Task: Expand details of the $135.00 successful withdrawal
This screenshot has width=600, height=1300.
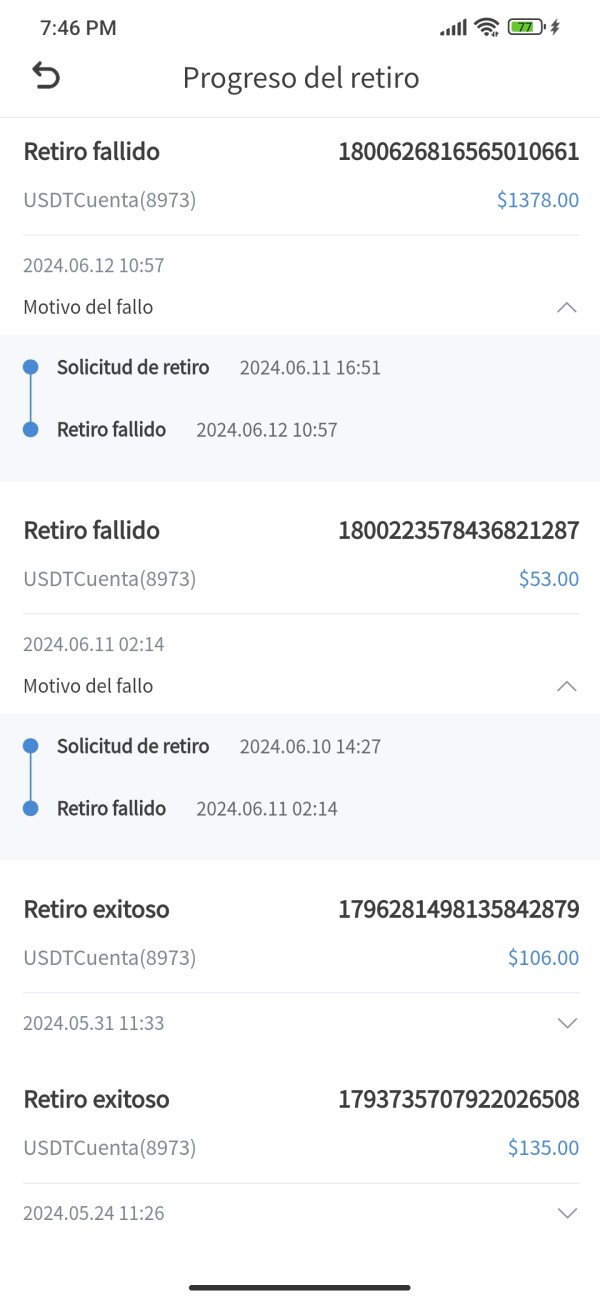Action: pyautogui.click(x=567, y=1213)
